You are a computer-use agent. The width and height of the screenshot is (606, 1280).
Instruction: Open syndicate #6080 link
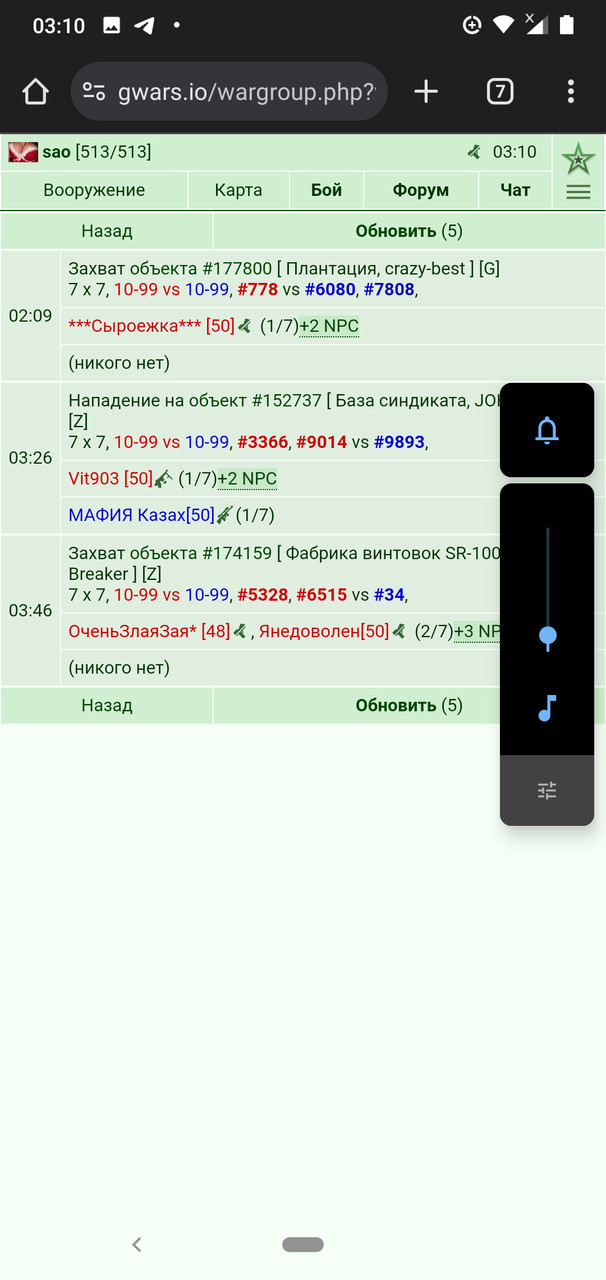point(330,290)
